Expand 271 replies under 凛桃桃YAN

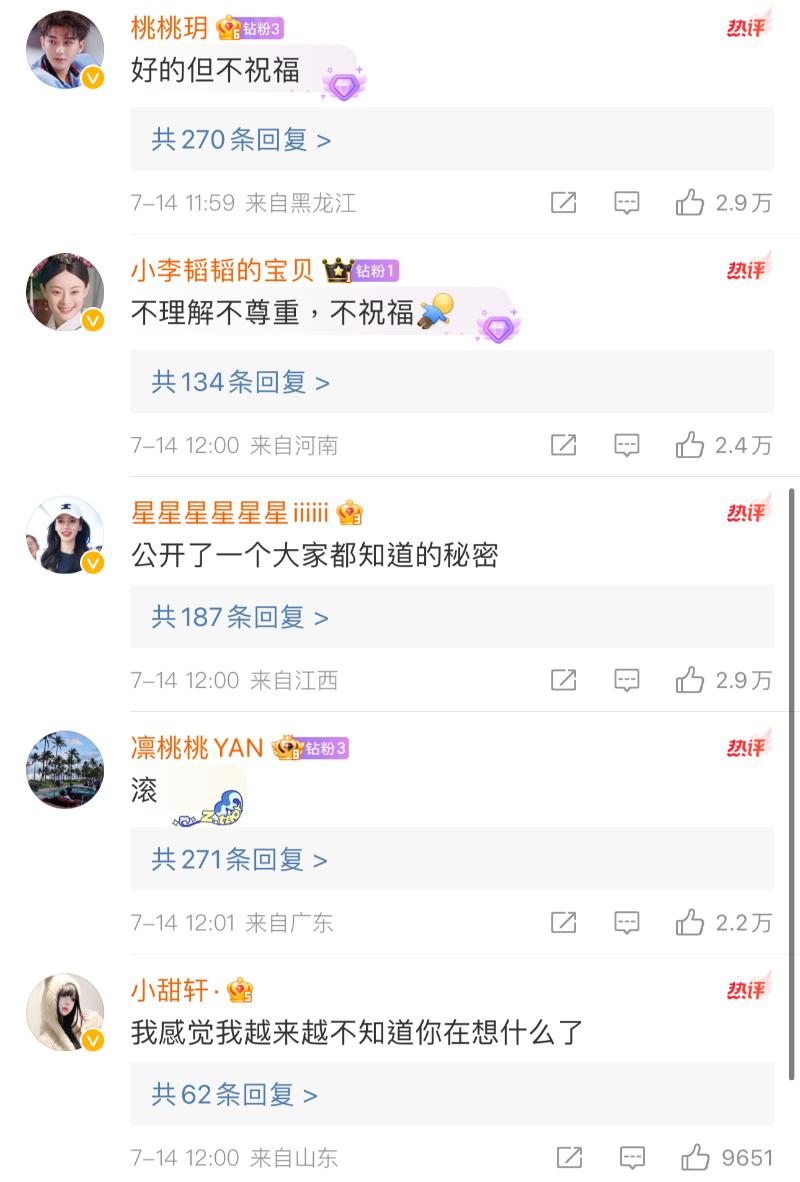click(240, 859)
